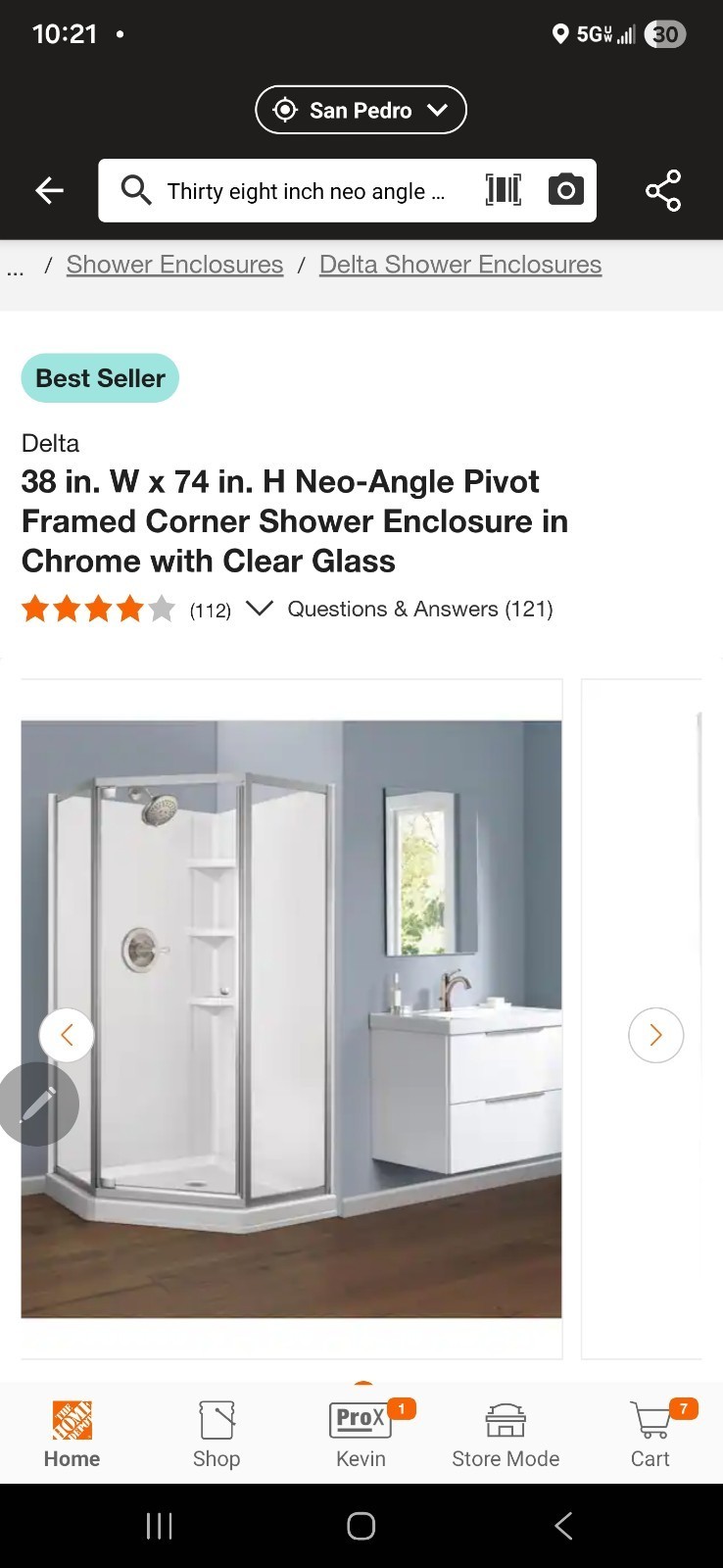Screen dimensions: 723x1568
Task: Switch to the Home tab
Action: (72, 1435)
